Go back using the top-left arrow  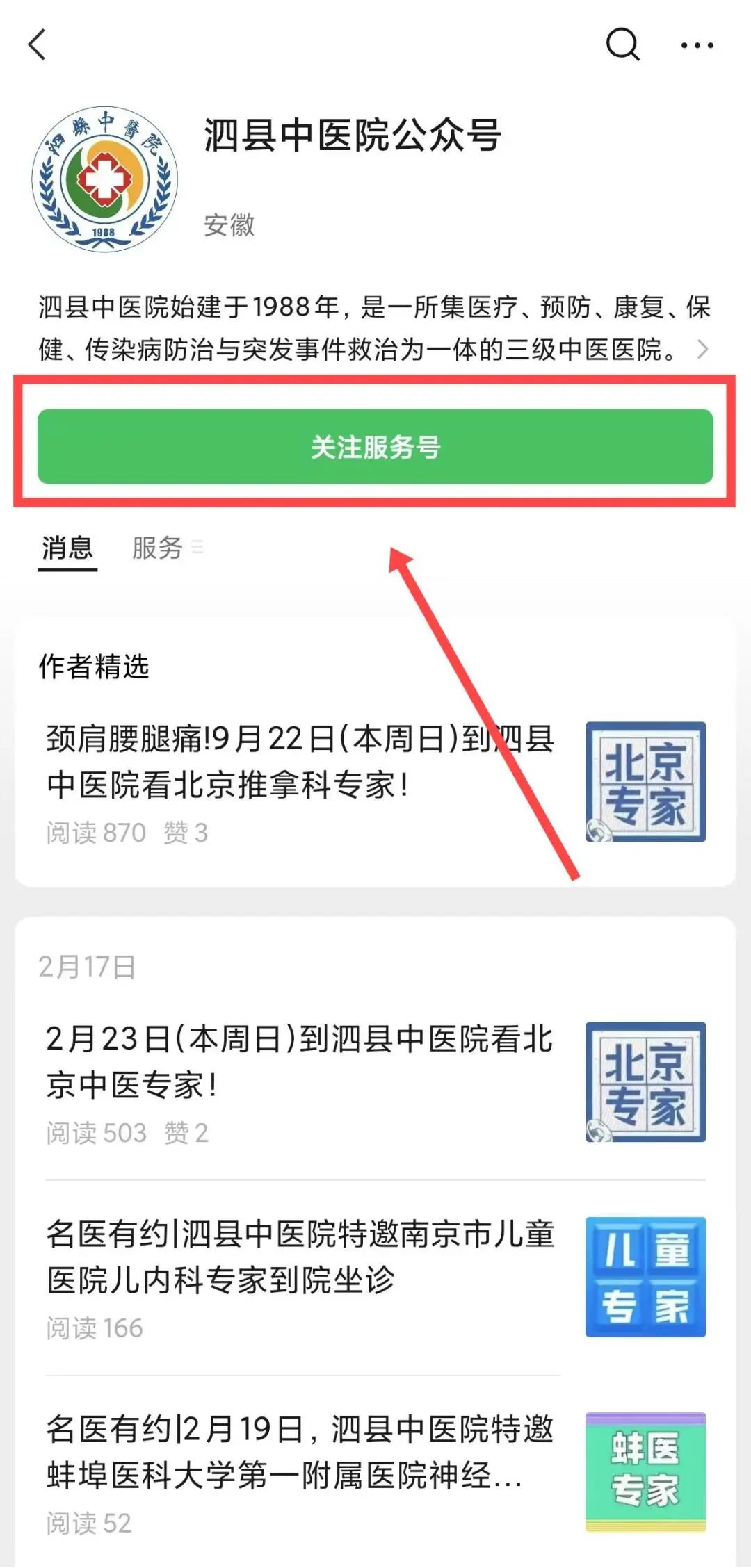click(x=38, y=45)
